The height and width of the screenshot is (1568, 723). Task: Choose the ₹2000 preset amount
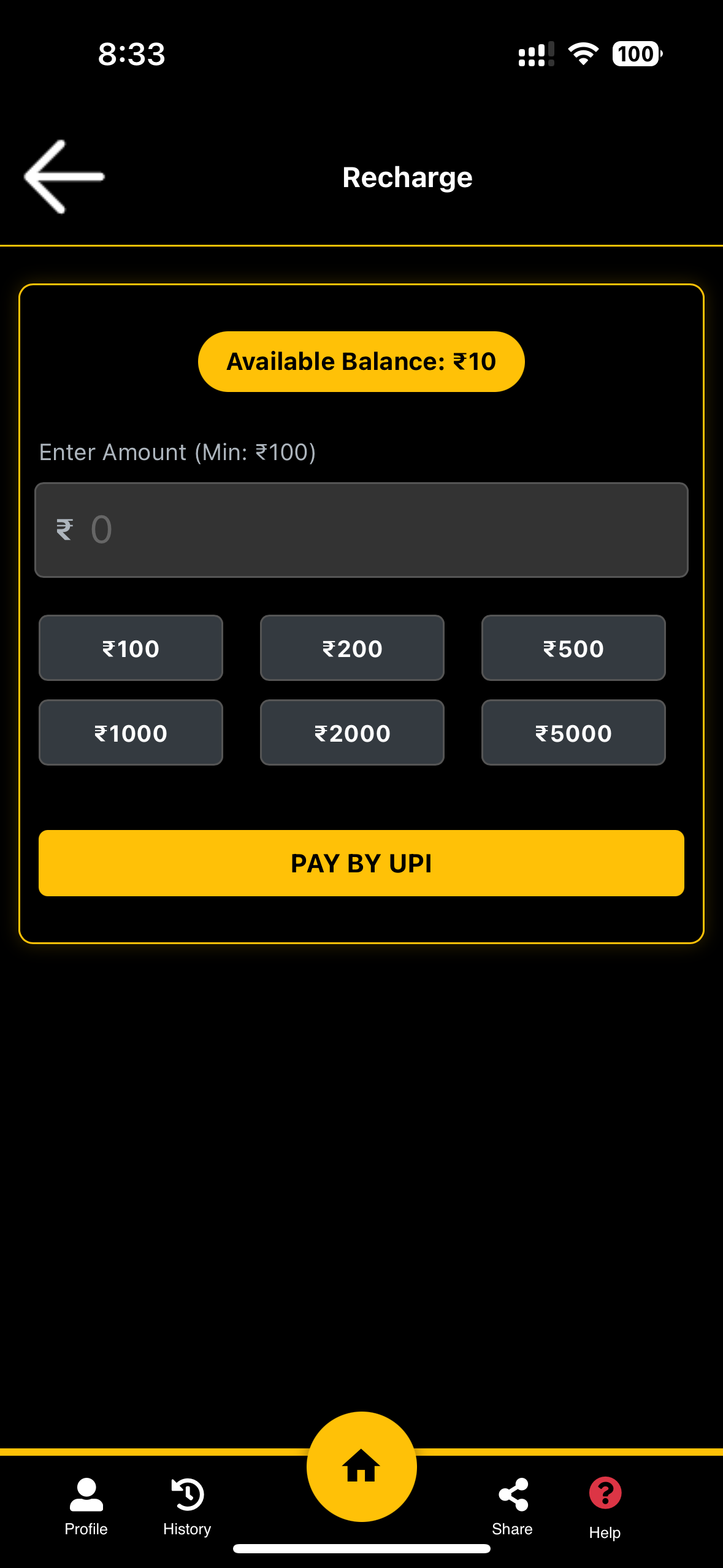coord(352,732)
